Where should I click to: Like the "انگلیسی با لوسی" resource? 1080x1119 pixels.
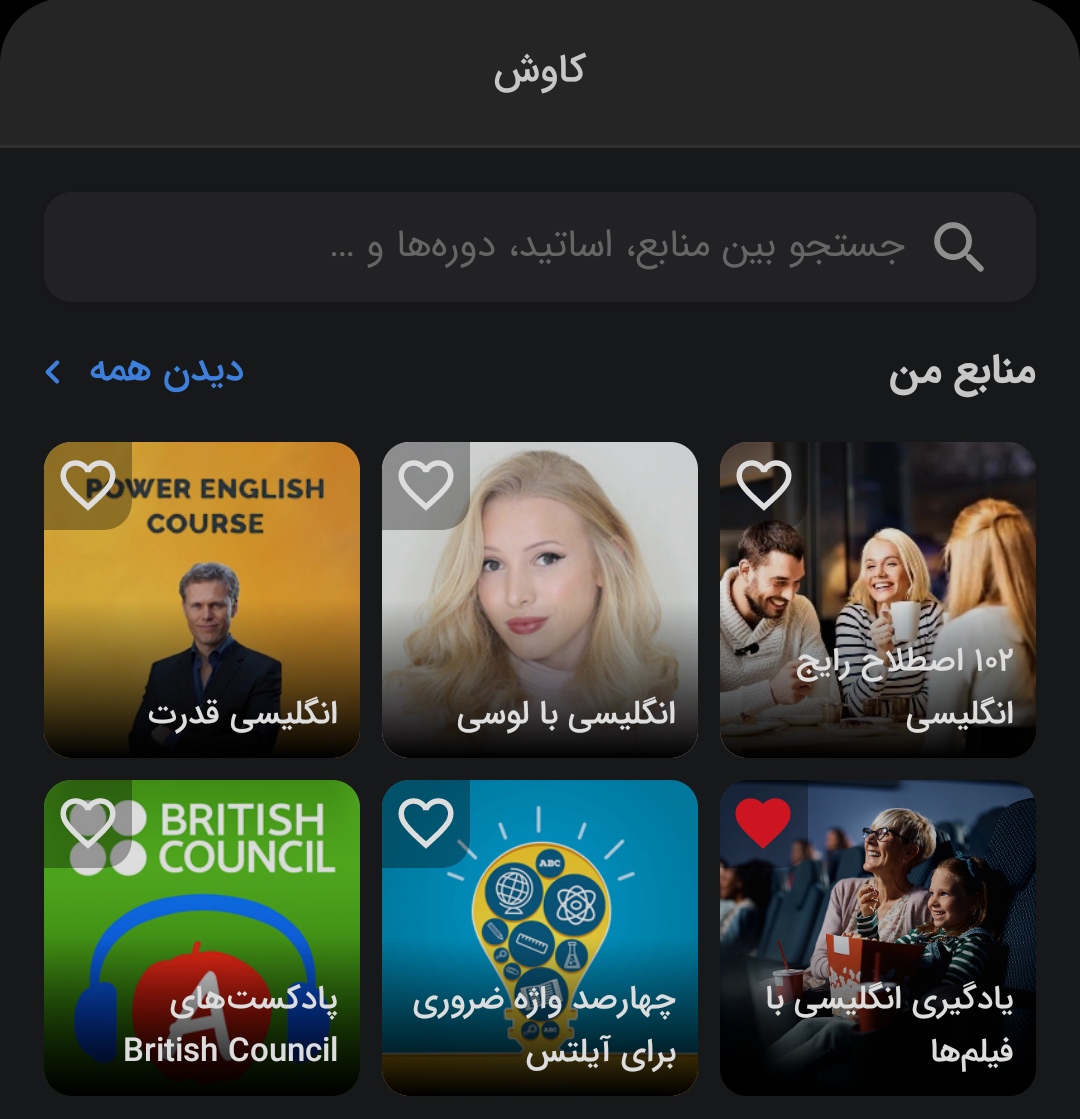(x=425, y=485)
